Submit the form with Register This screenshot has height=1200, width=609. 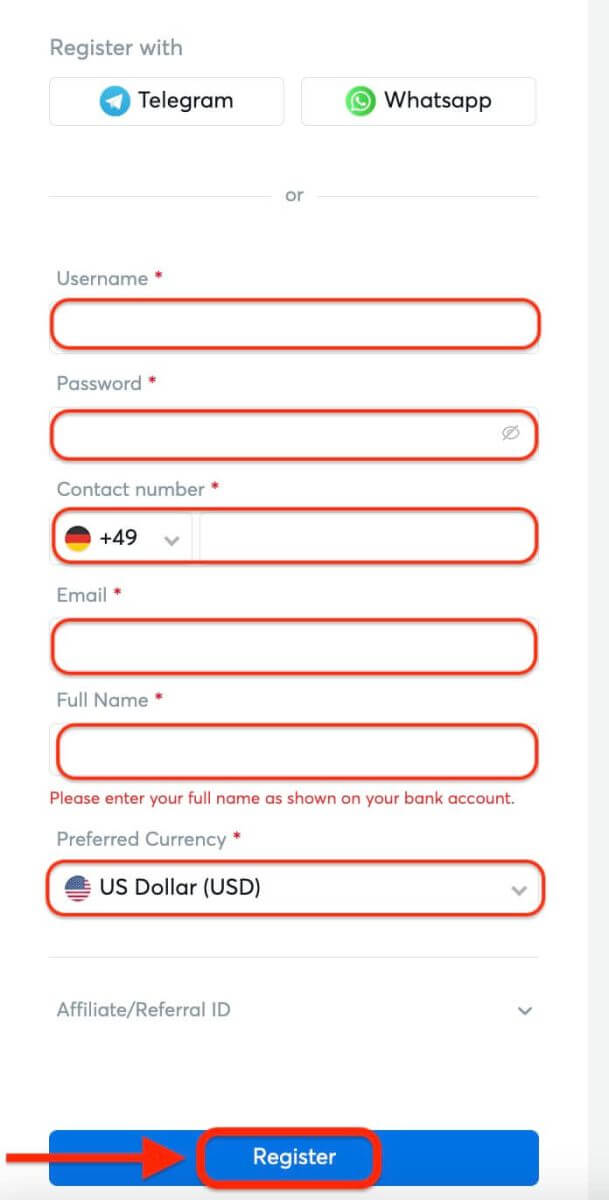pos(294,1157)
